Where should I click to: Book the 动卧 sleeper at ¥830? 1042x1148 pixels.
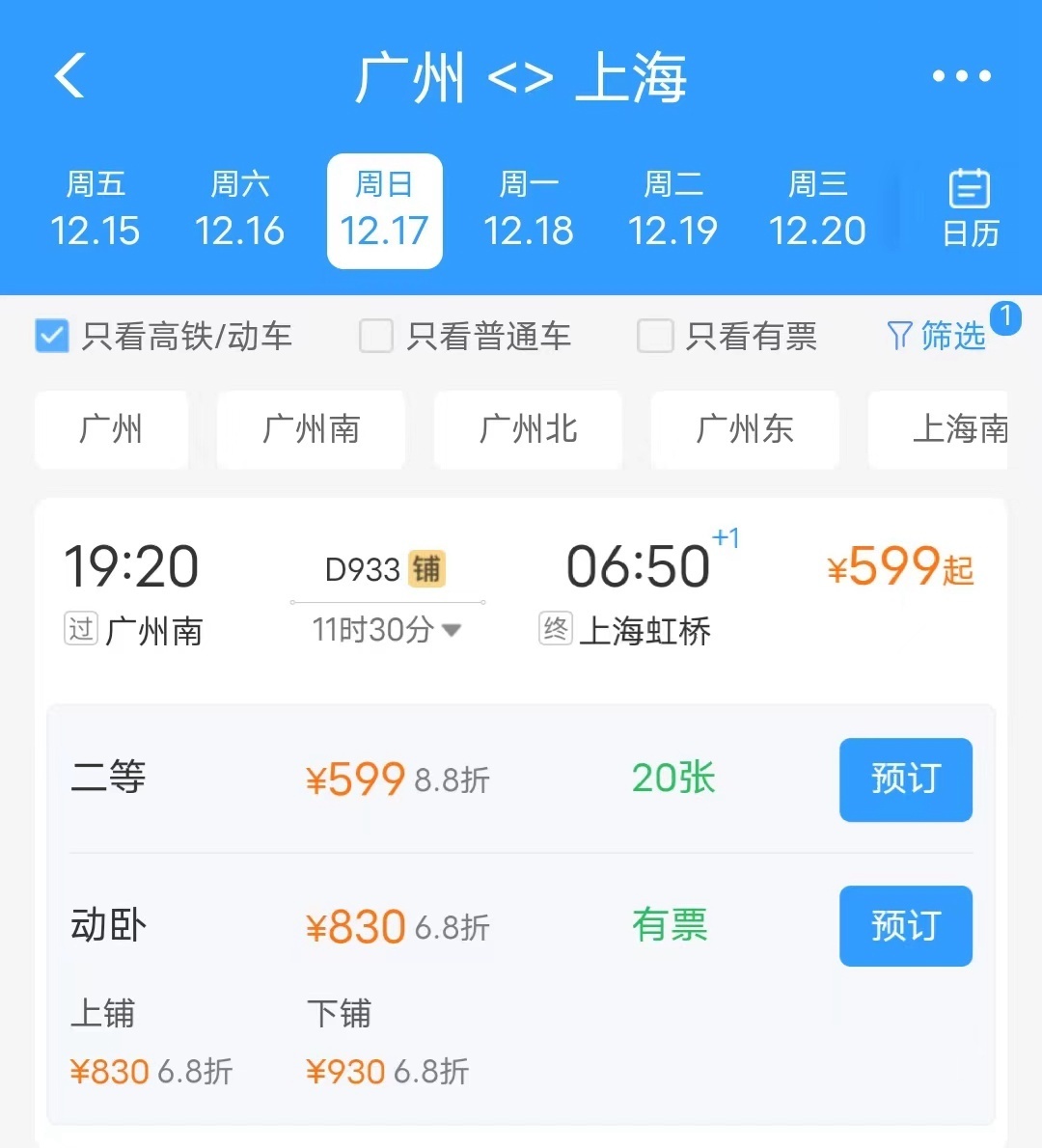click(x=905, y=926)
